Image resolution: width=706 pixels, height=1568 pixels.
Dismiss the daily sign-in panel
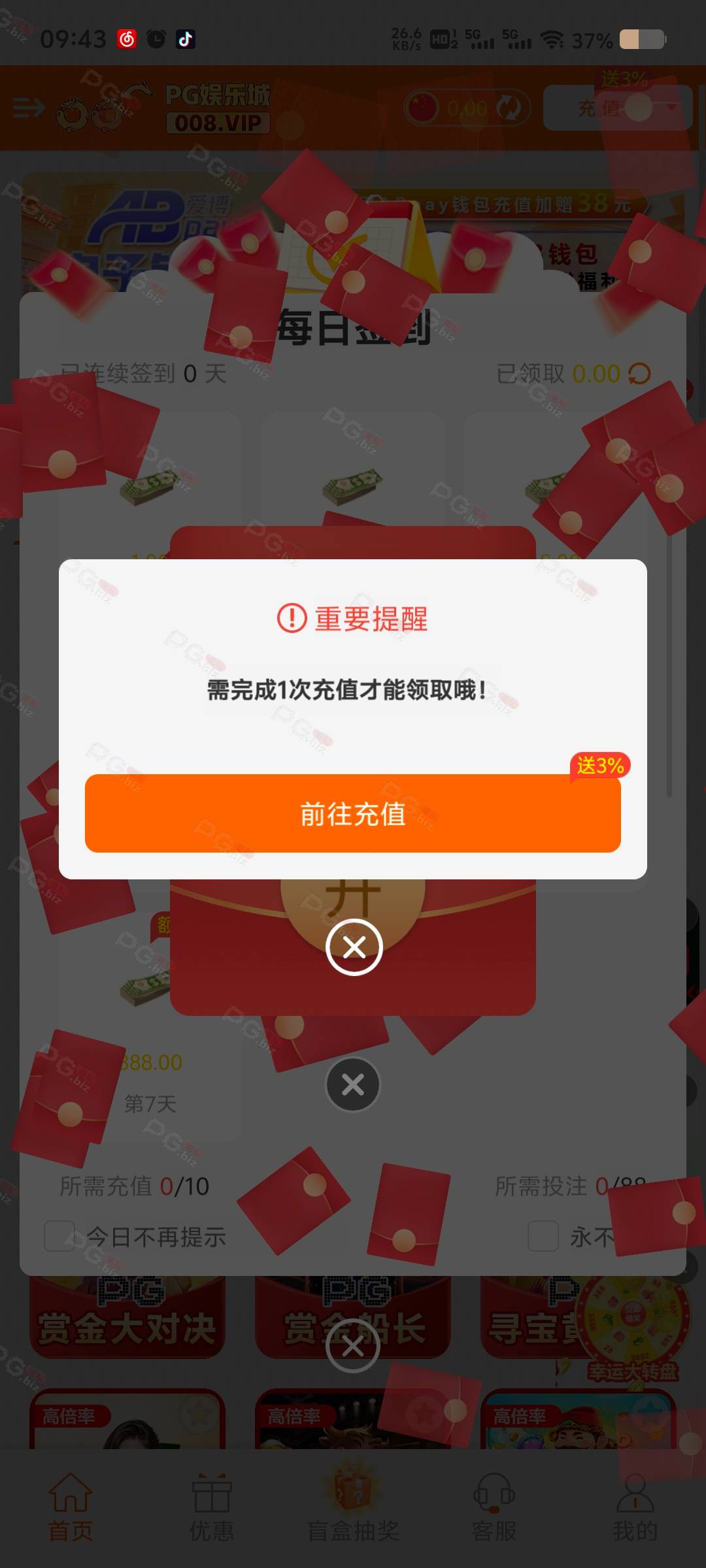pyautogui.click(x=353, y=1085)
